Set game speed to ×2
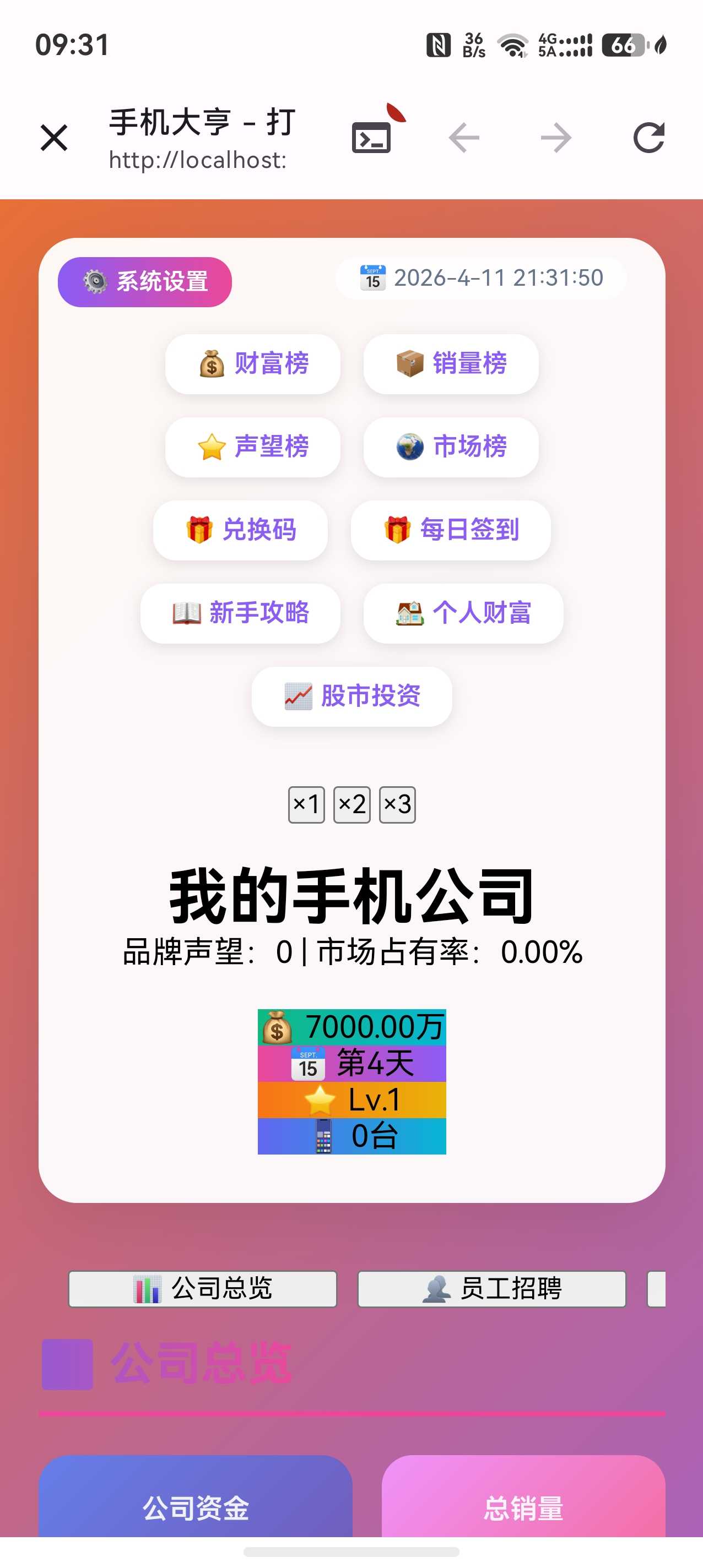The image size is (703, 1568). click(352, 805)
